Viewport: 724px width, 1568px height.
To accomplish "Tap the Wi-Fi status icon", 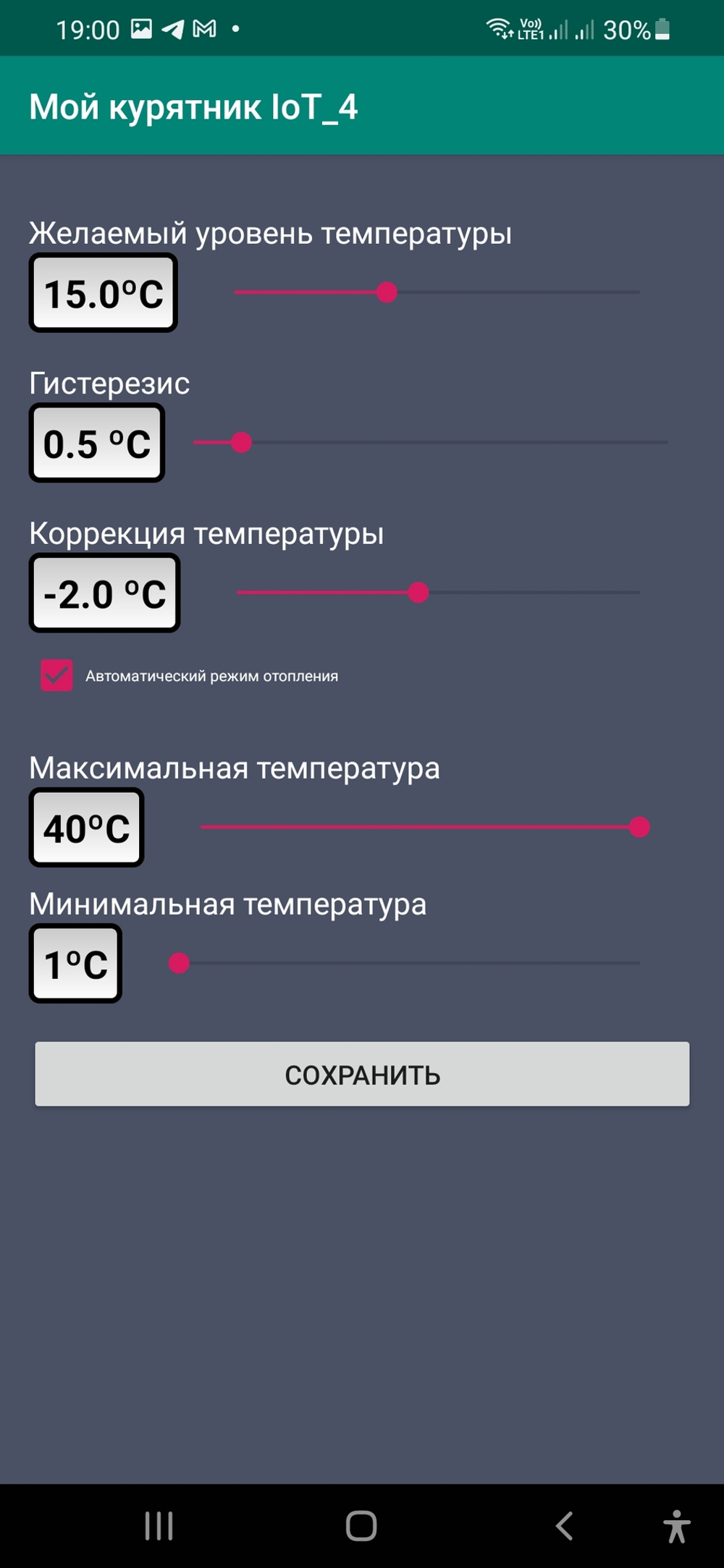I will point(500,27).
